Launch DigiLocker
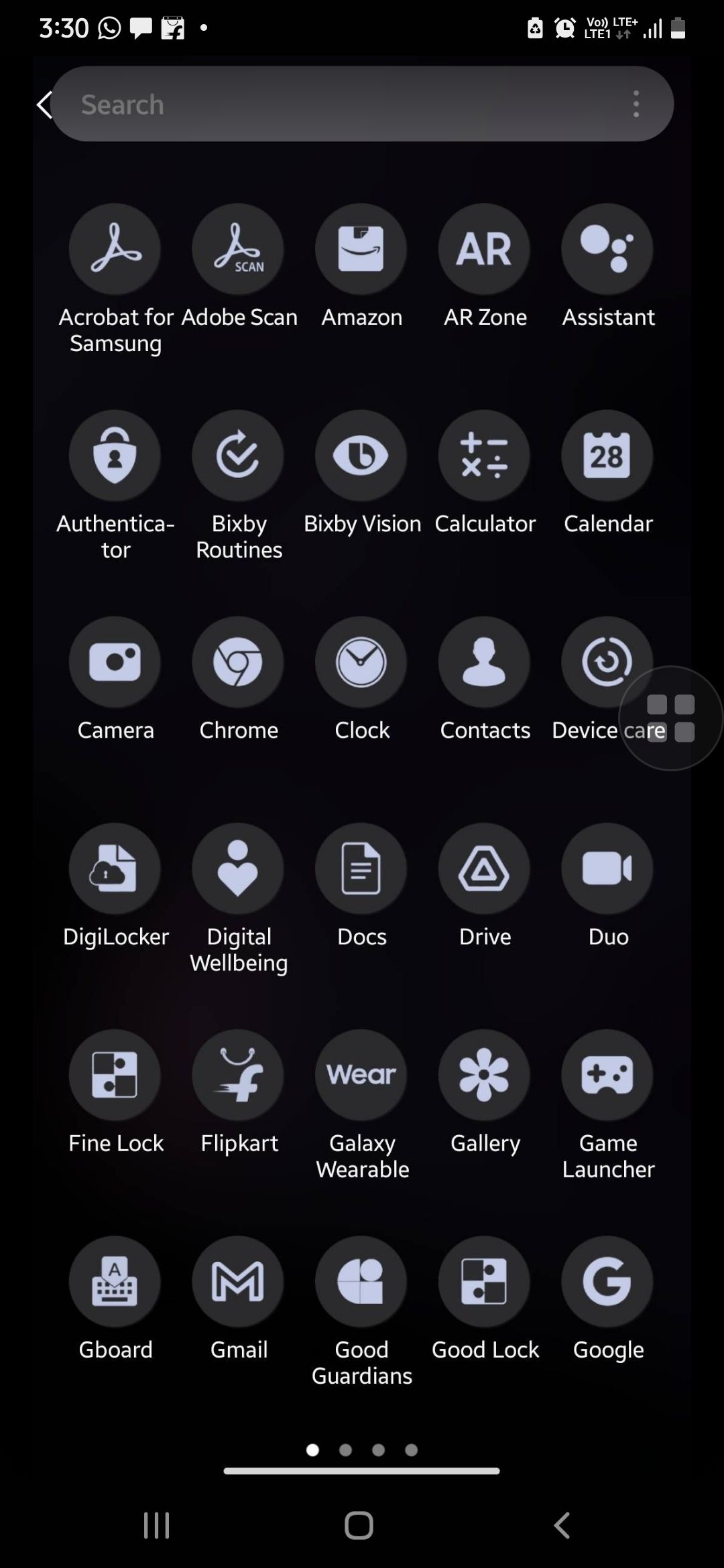The height and width of the screenshot is (1568, 724). tap(115, 868)
